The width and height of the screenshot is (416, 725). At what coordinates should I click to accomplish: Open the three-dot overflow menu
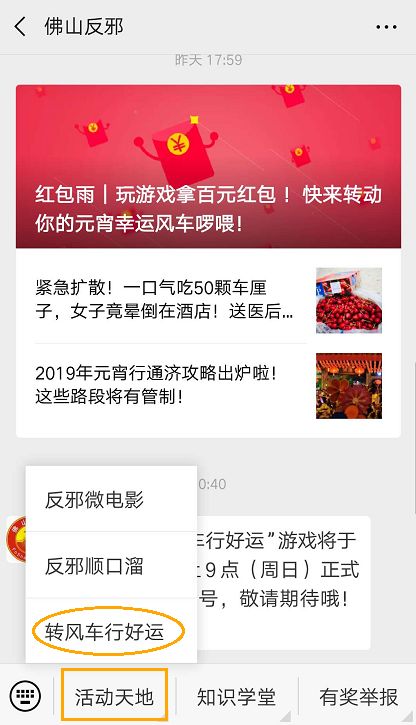[386, 27]
